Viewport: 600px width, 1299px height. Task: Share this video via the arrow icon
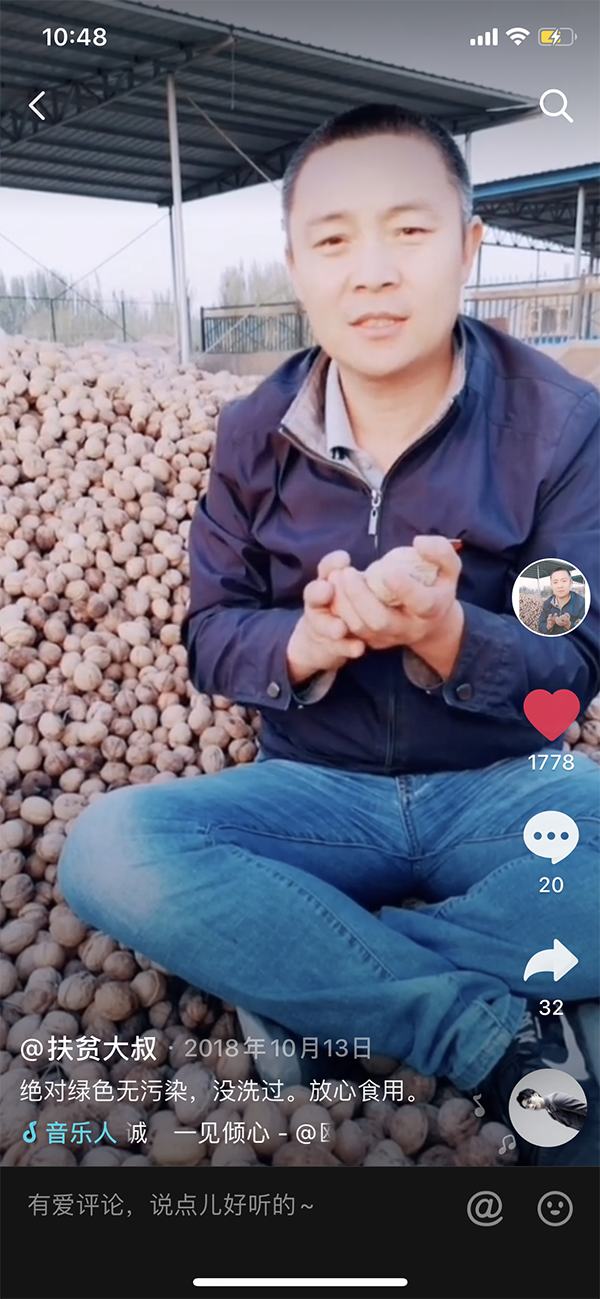[x=551, y=961]
